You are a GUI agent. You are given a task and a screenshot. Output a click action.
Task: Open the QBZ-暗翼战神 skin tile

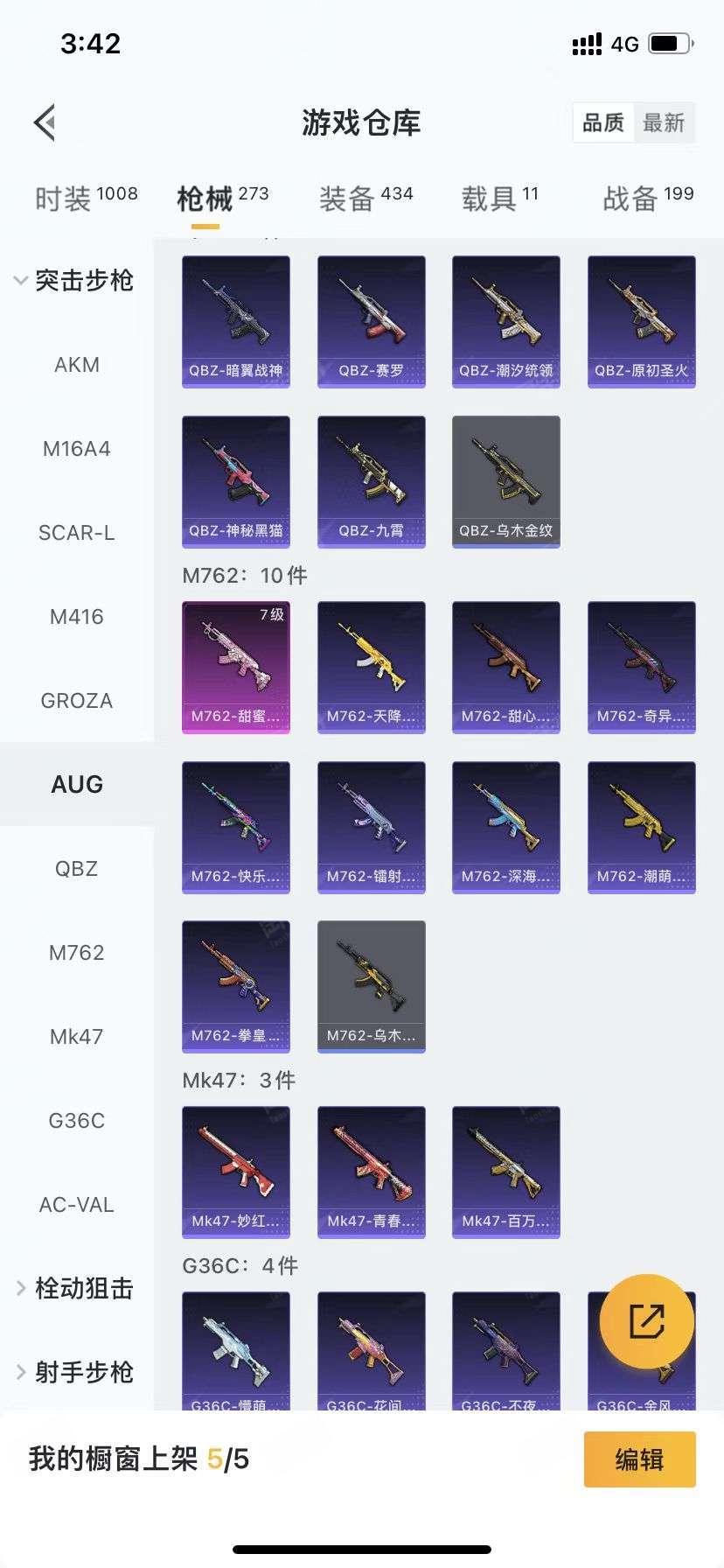click(x=236, y=321)
